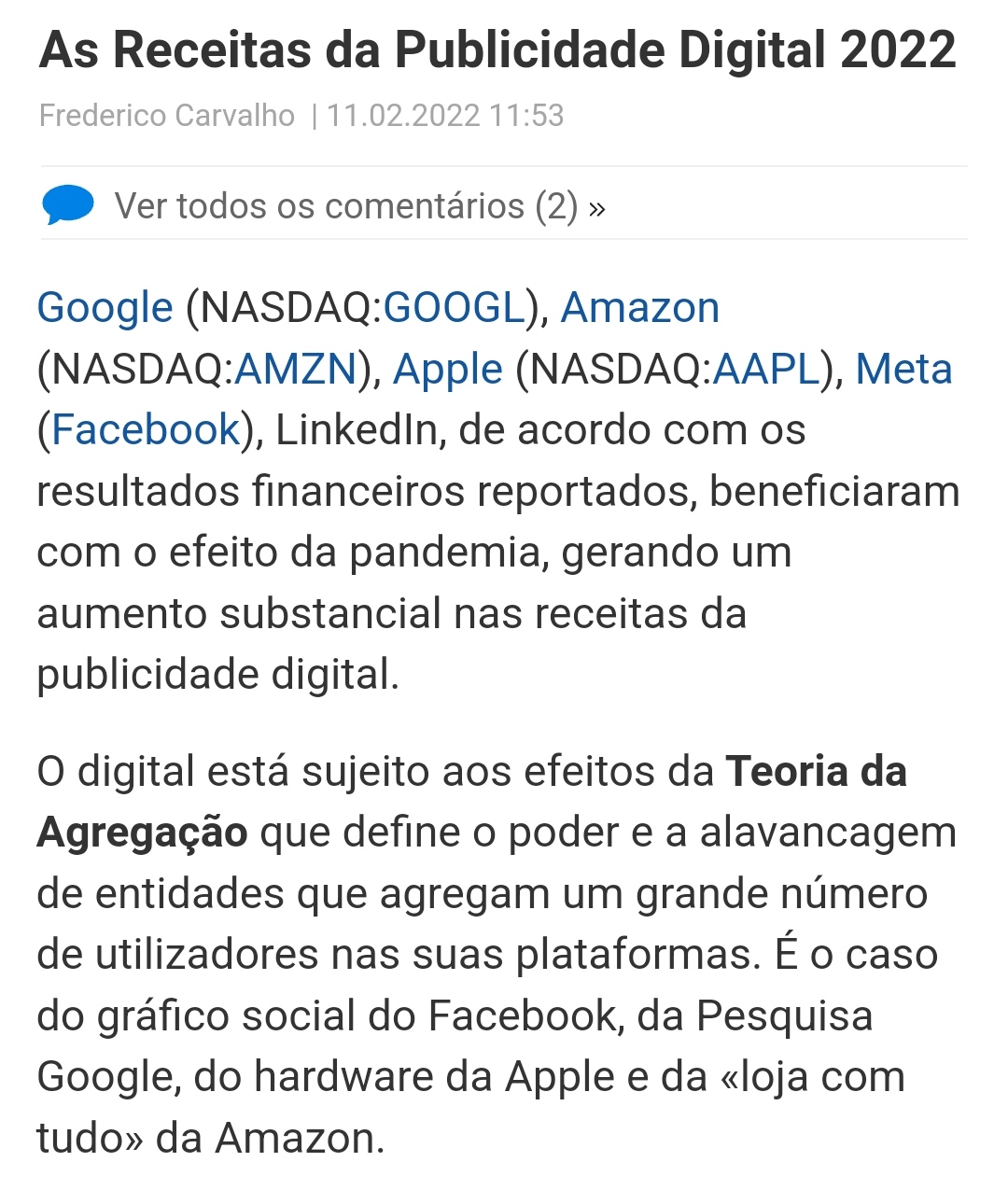Open the Facebook link in parentheses
The width and height of the screenshot is (1008, 1190).
point(146,430)
